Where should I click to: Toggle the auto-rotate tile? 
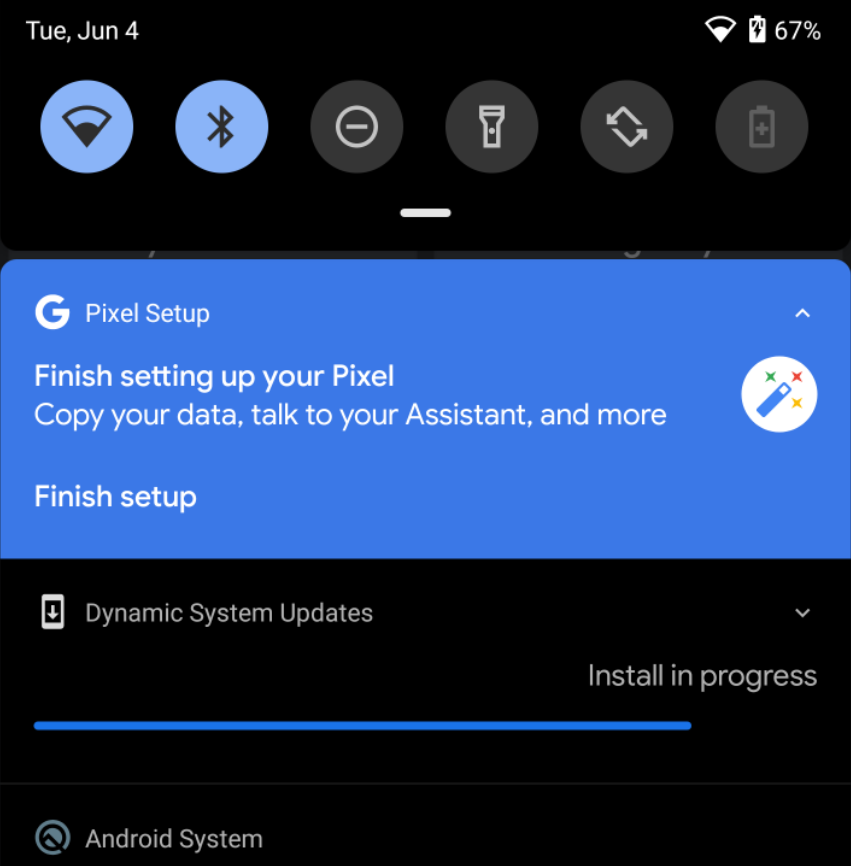click(x=627, y=126)
